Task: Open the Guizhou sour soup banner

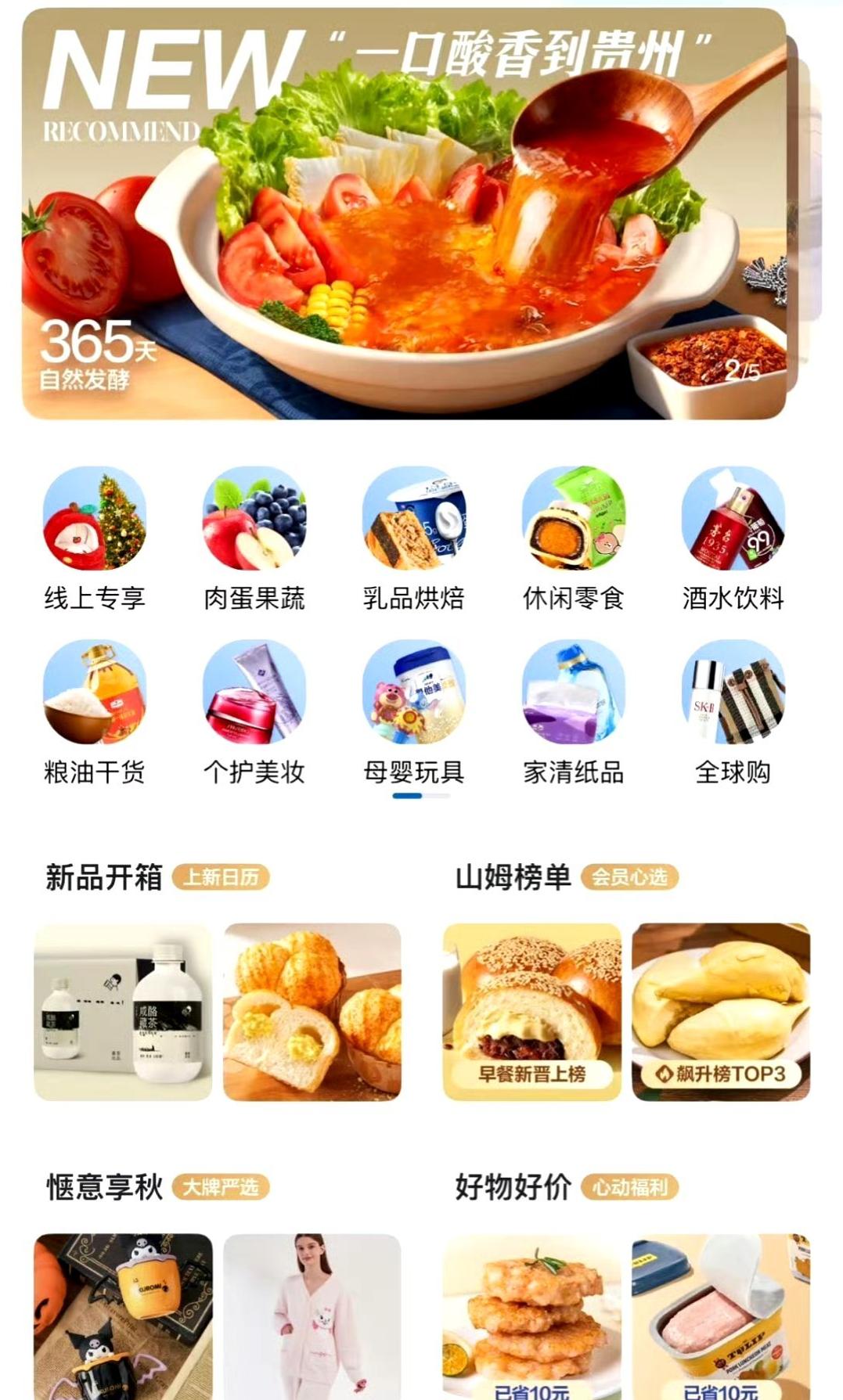Action: [x=403, y=214]
